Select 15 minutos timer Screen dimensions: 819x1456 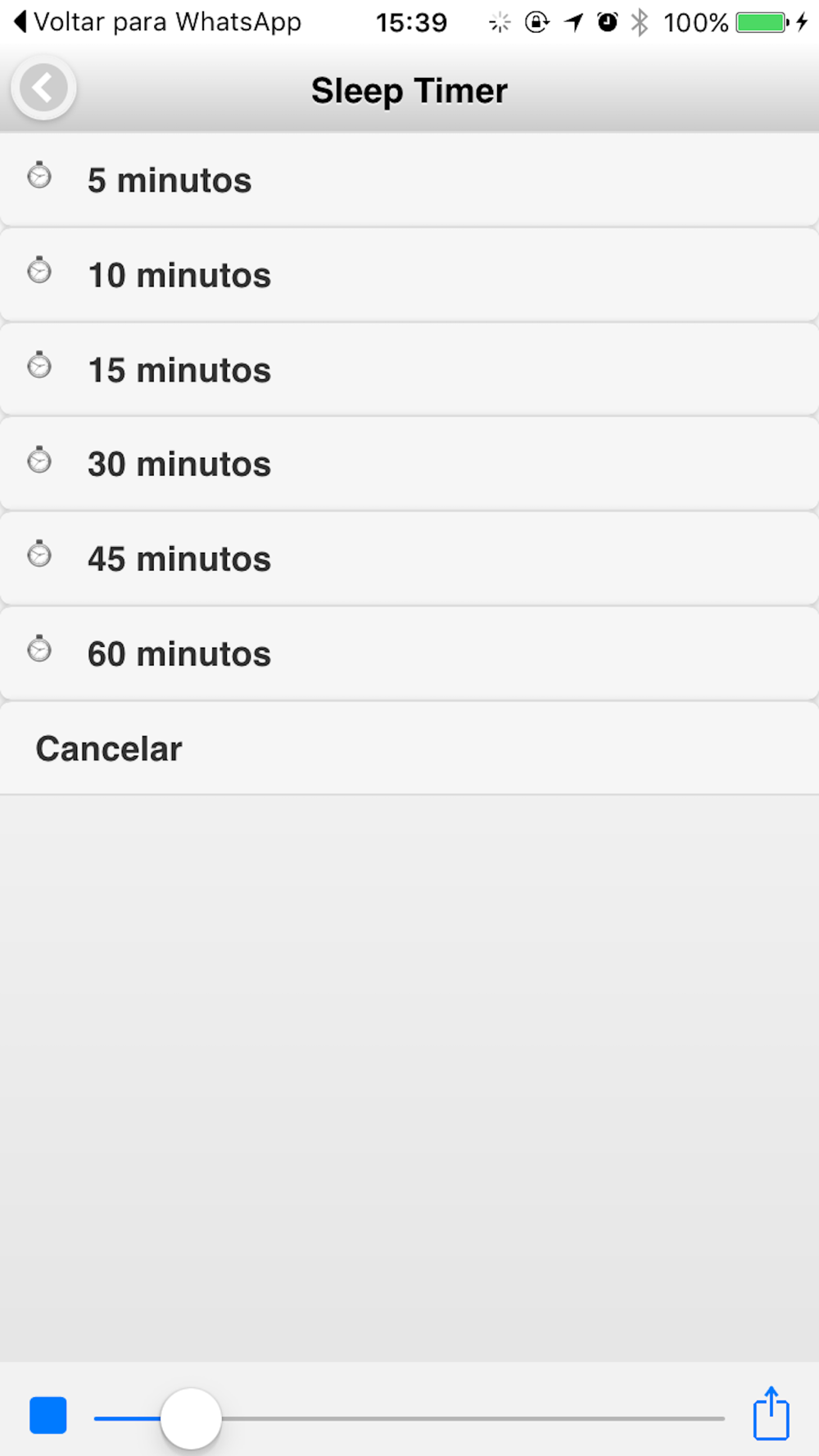point(409,370)
